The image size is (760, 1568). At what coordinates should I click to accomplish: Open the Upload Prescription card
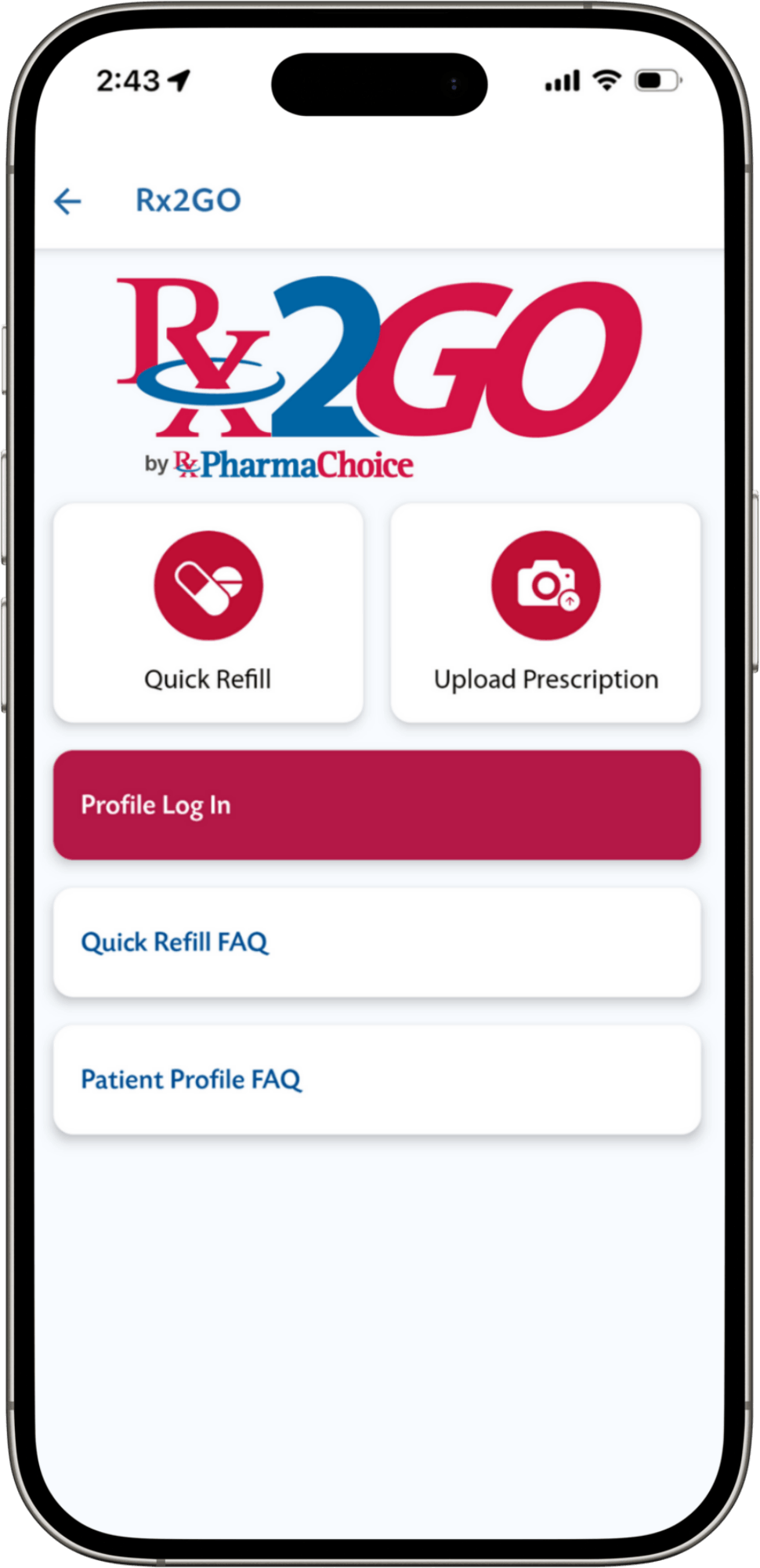point(545,613)
